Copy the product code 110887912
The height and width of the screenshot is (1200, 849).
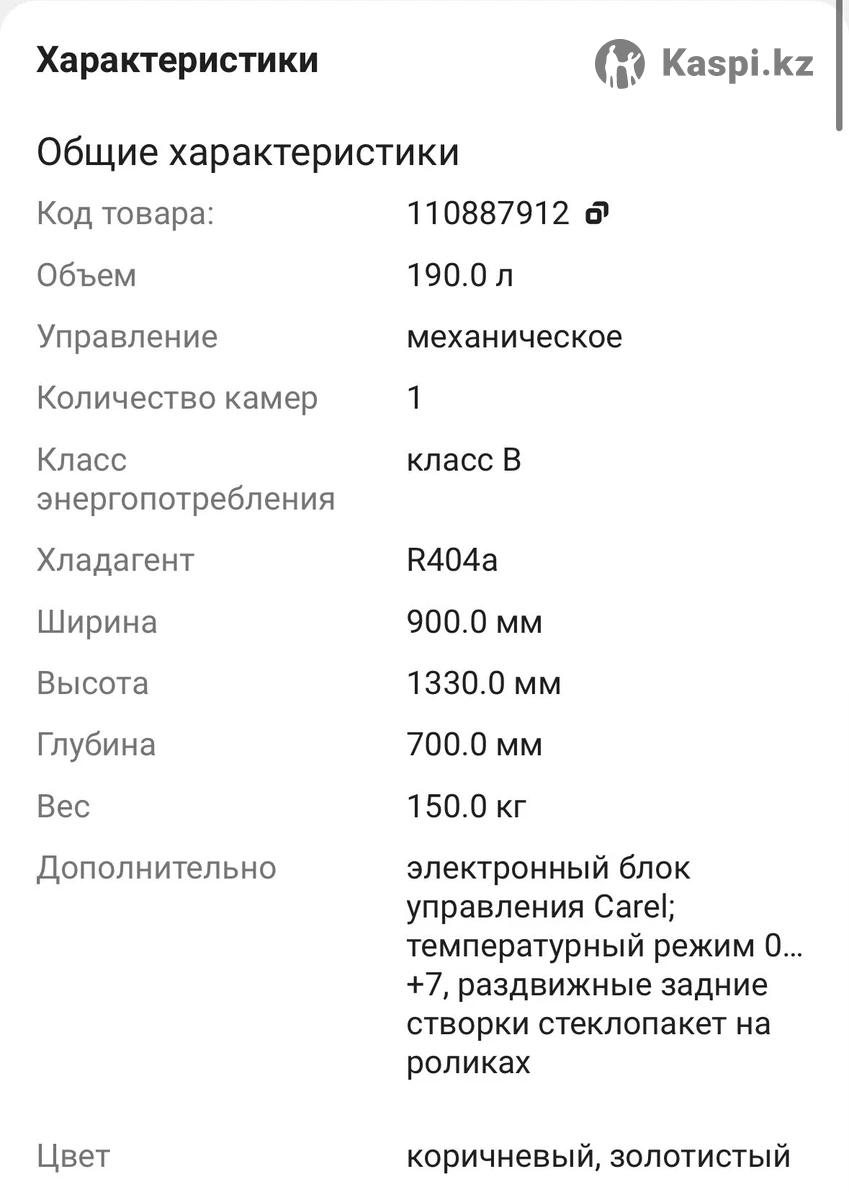[x=597, y=213]
